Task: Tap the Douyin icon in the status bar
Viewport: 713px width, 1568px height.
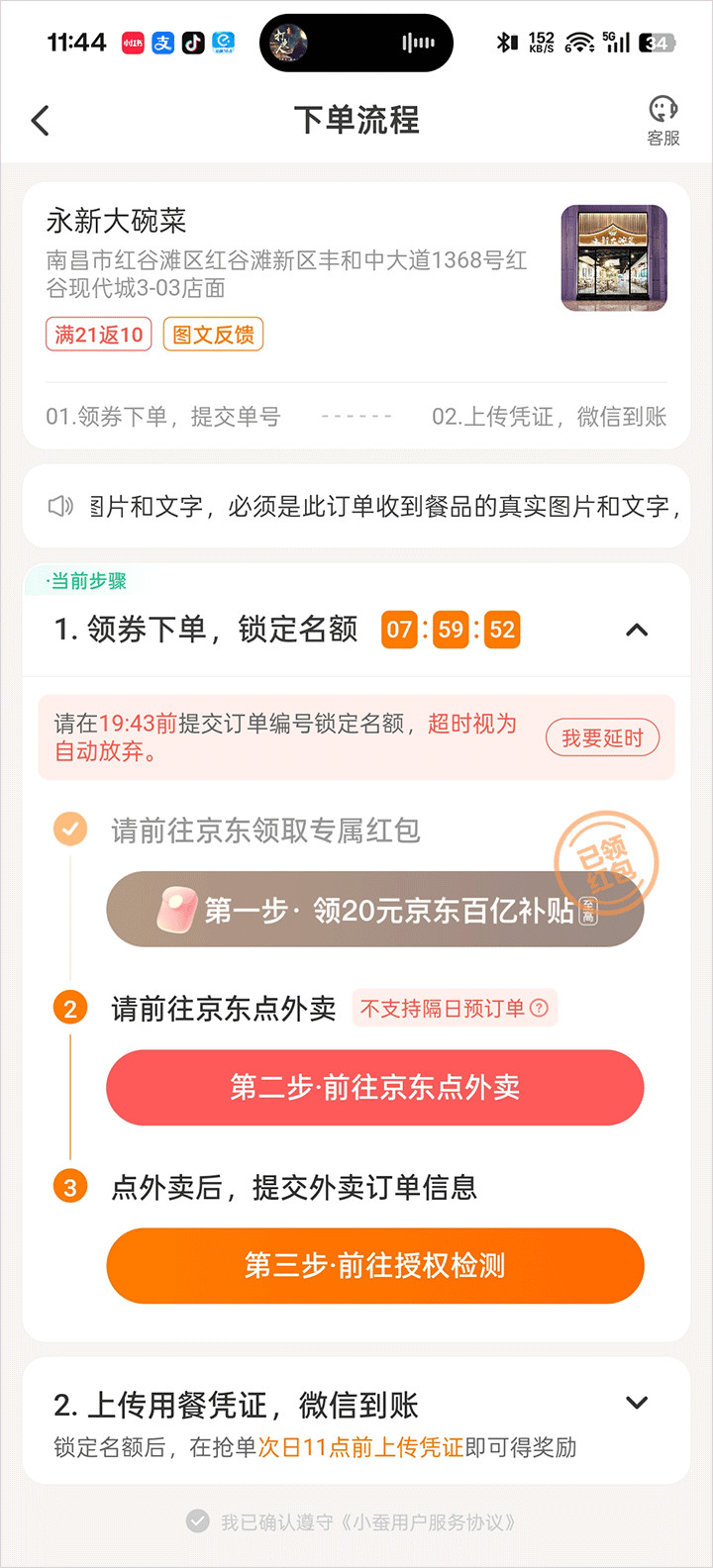Action: point(193,42)
